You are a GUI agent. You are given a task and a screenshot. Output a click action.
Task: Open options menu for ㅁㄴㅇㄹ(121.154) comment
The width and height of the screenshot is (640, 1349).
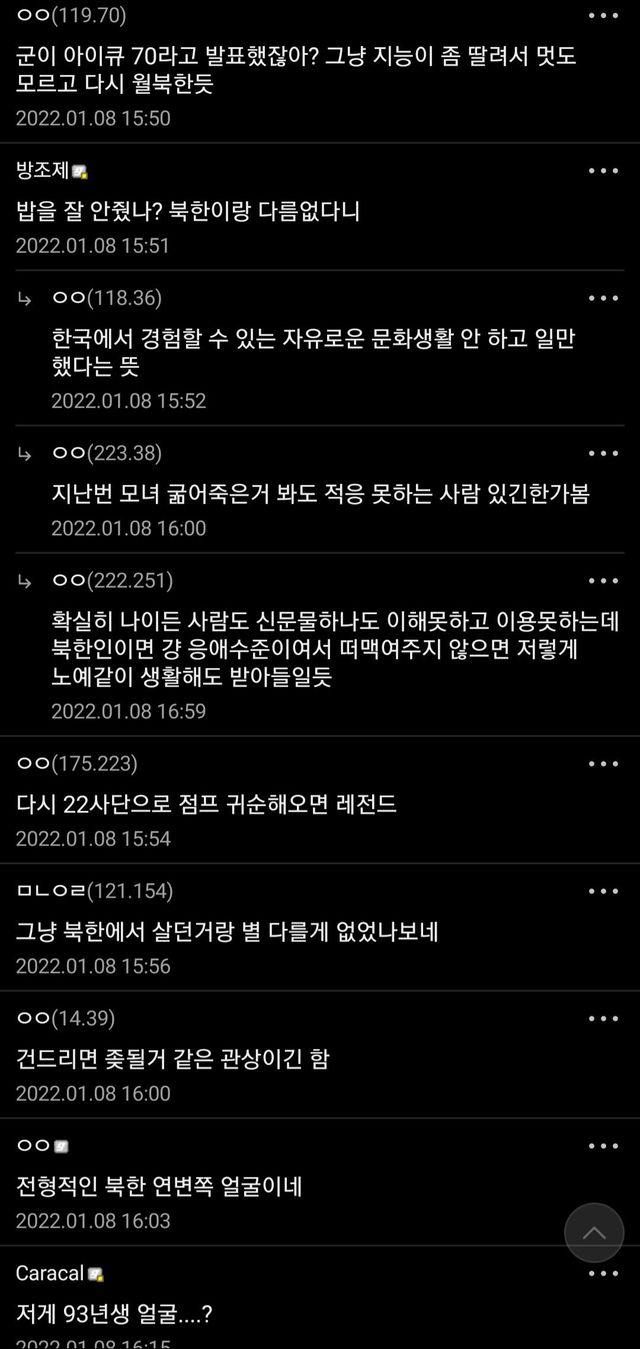(x=604, y=891)
